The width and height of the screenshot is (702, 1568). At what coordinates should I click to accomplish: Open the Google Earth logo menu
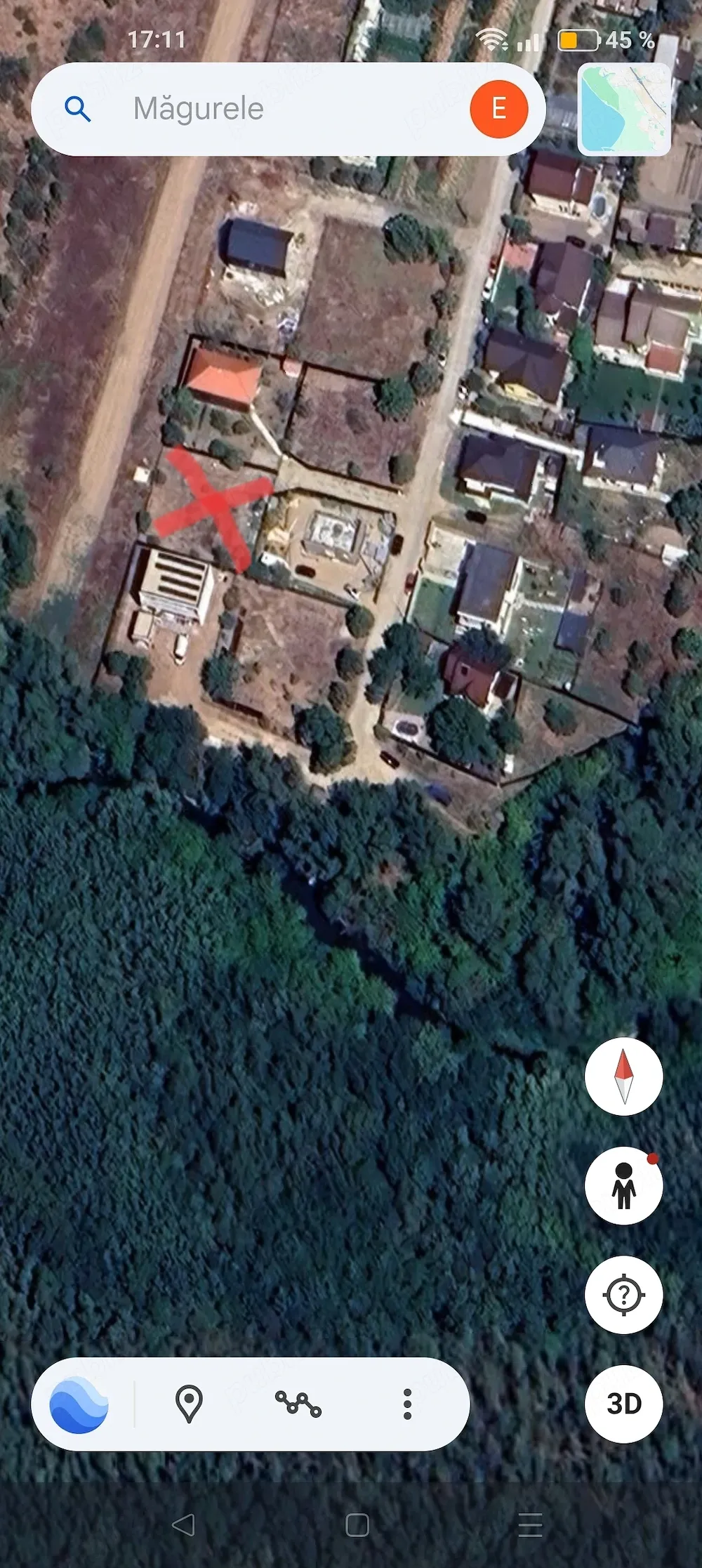click(79, 1404)
